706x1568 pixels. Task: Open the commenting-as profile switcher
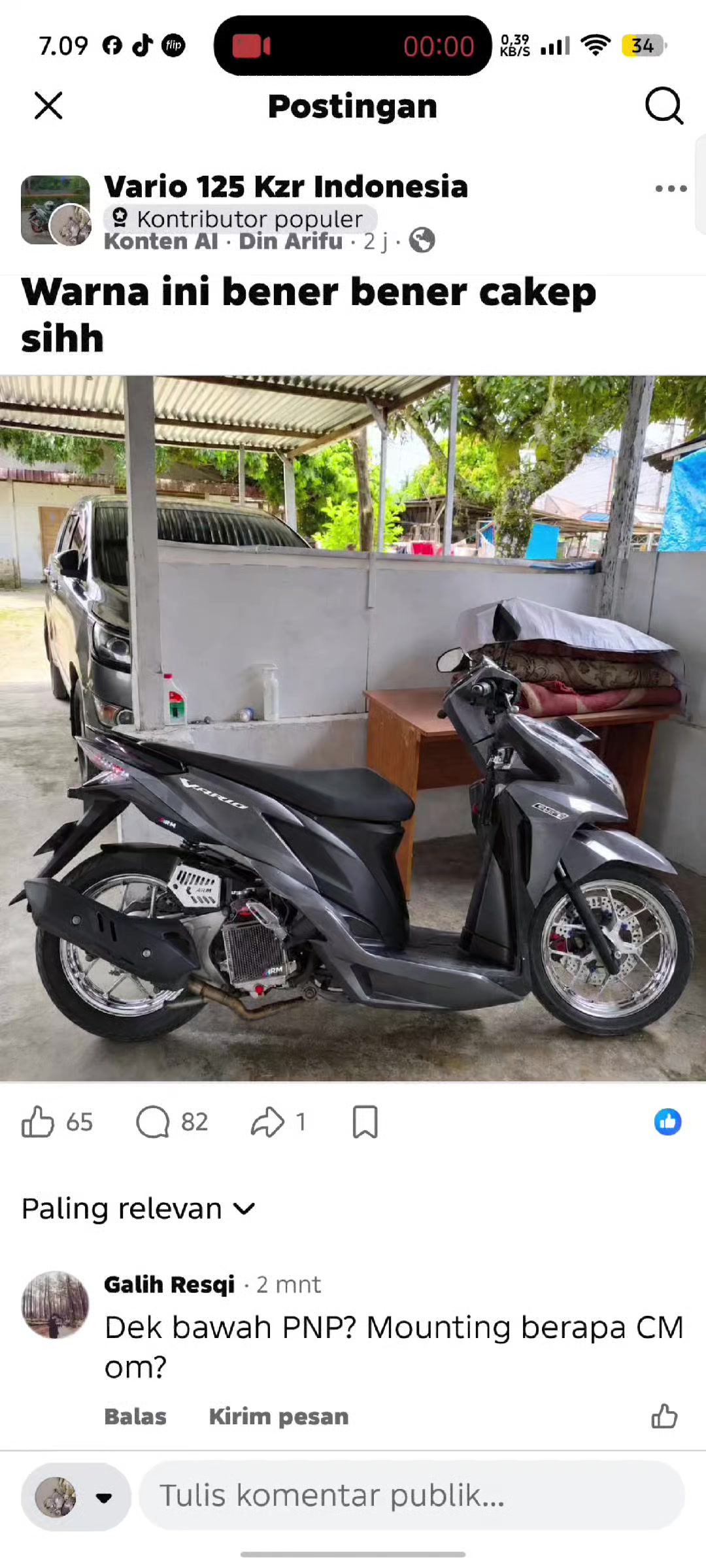point(76,1497)
